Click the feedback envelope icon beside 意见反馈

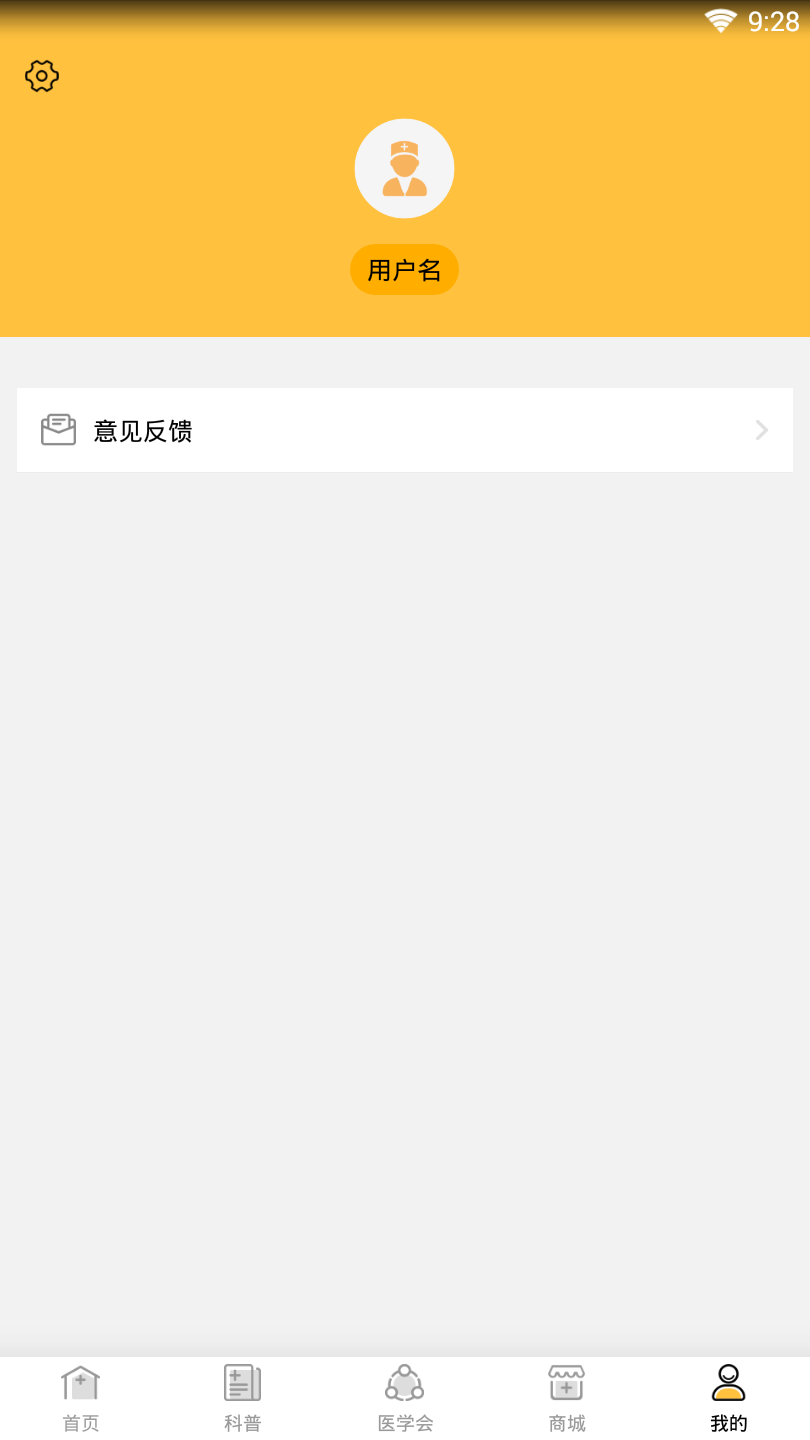58,429
